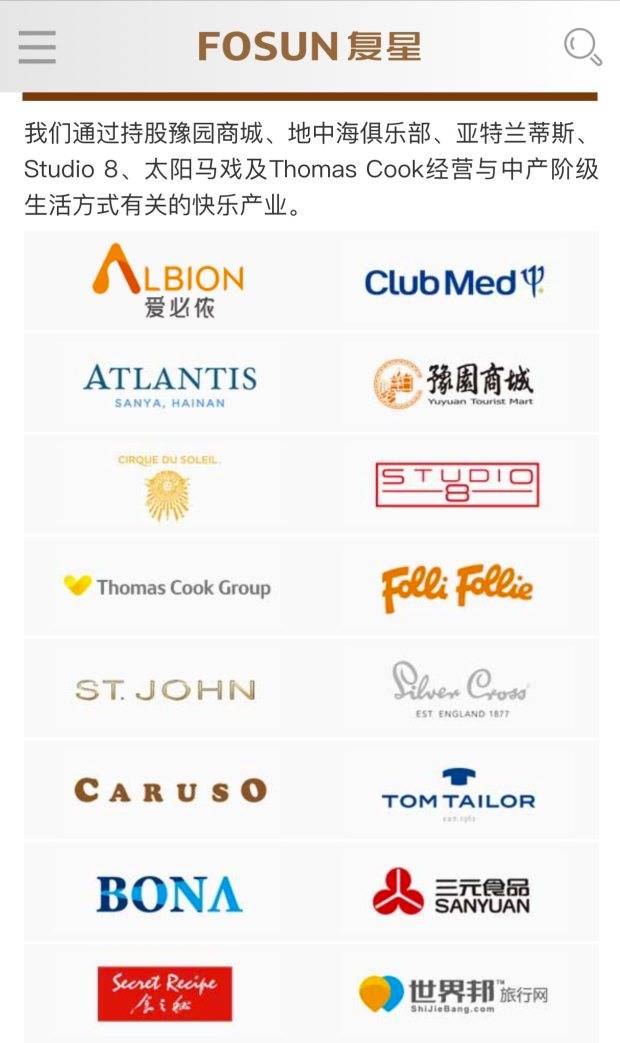Open the Sanyuan foods tile
The width and height of the screenshot is (620, 1043).
coord(455,893)
